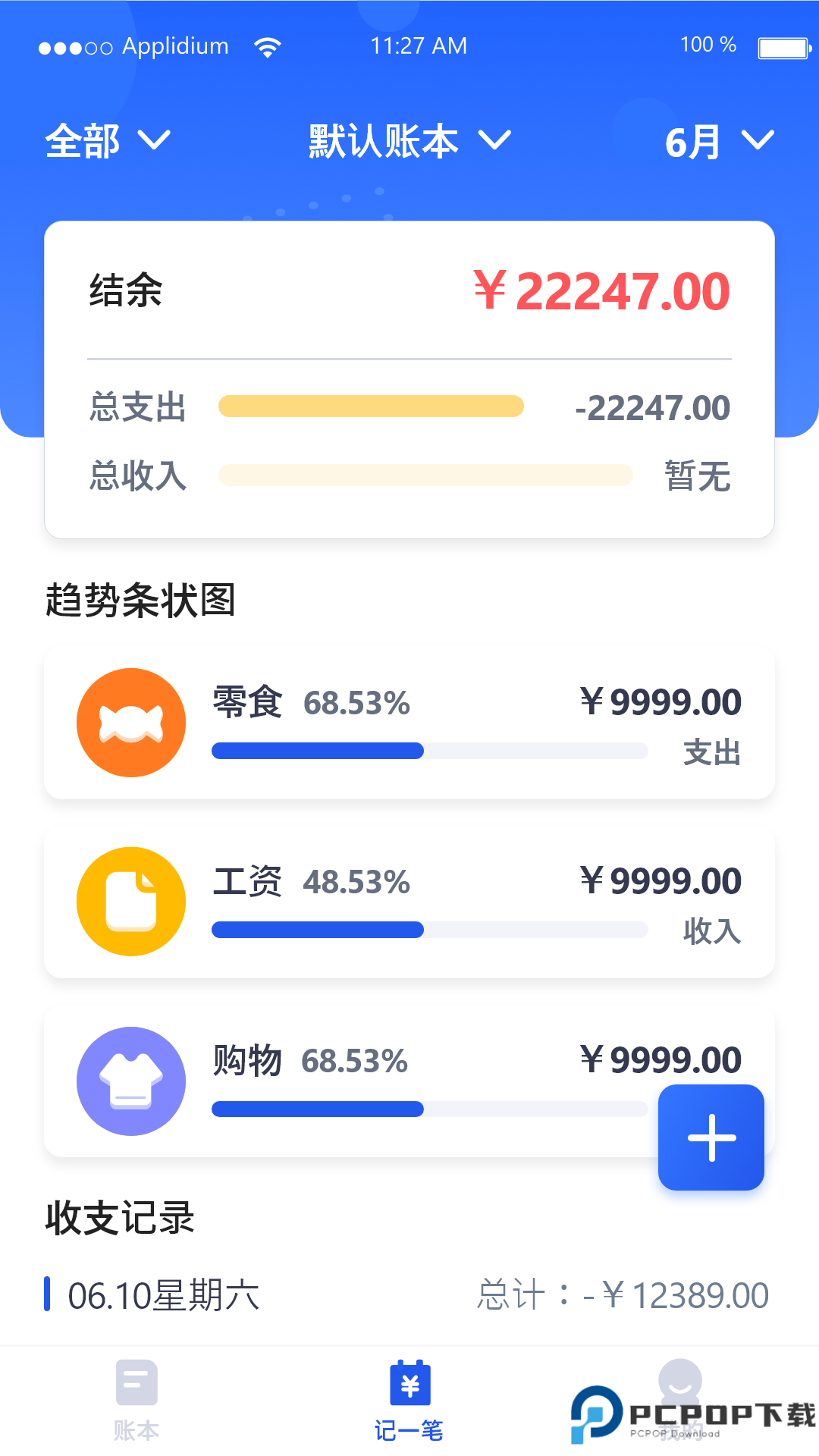Open the 账本 ledger tab icon
This screenshot has height=1456, width=819.
pyautogui.click(x=136, y=1382)
